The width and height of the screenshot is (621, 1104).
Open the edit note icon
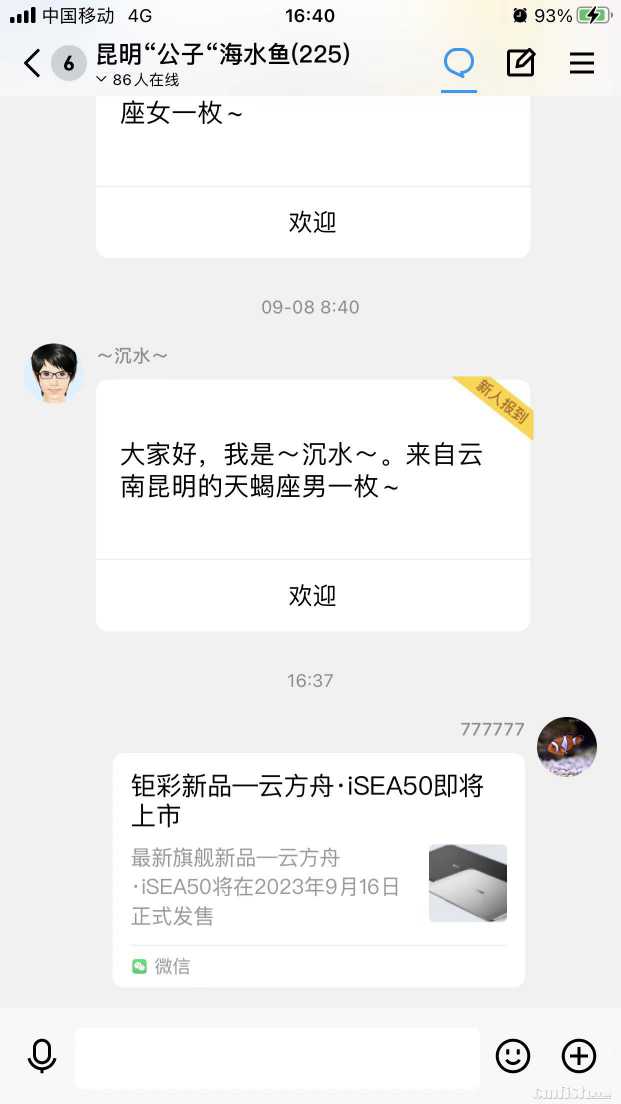[x=520, y=63]
